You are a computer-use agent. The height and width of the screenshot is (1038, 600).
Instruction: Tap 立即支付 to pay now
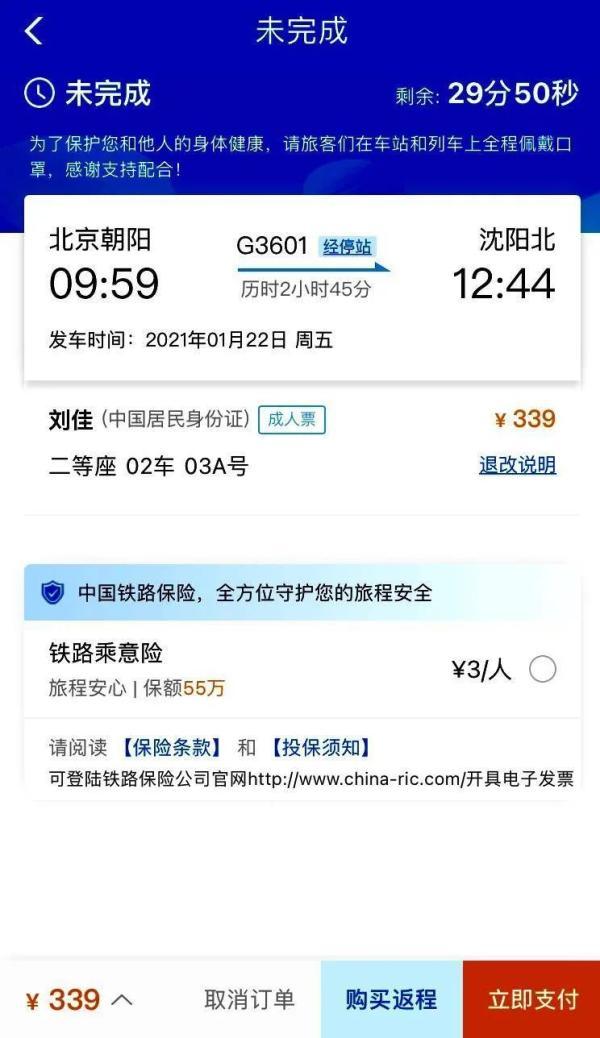tap(532, 999)
